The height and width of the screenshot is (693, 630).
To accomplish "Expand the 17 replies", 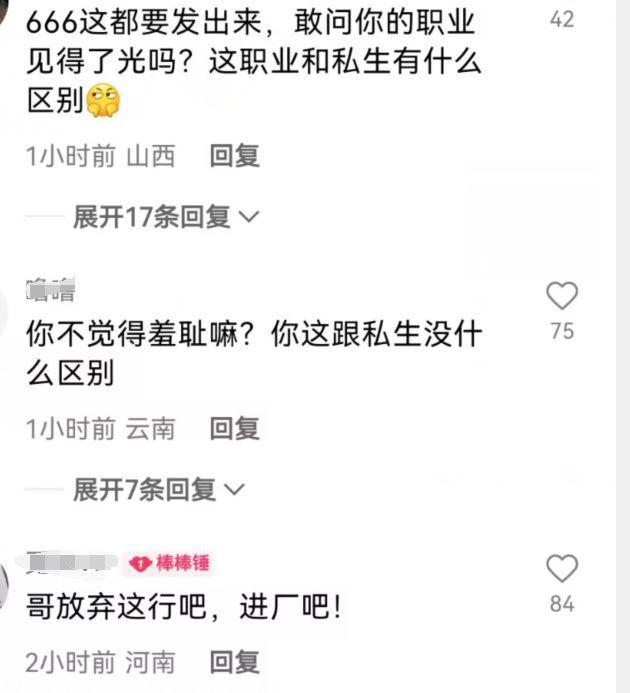I will point(165,216).
